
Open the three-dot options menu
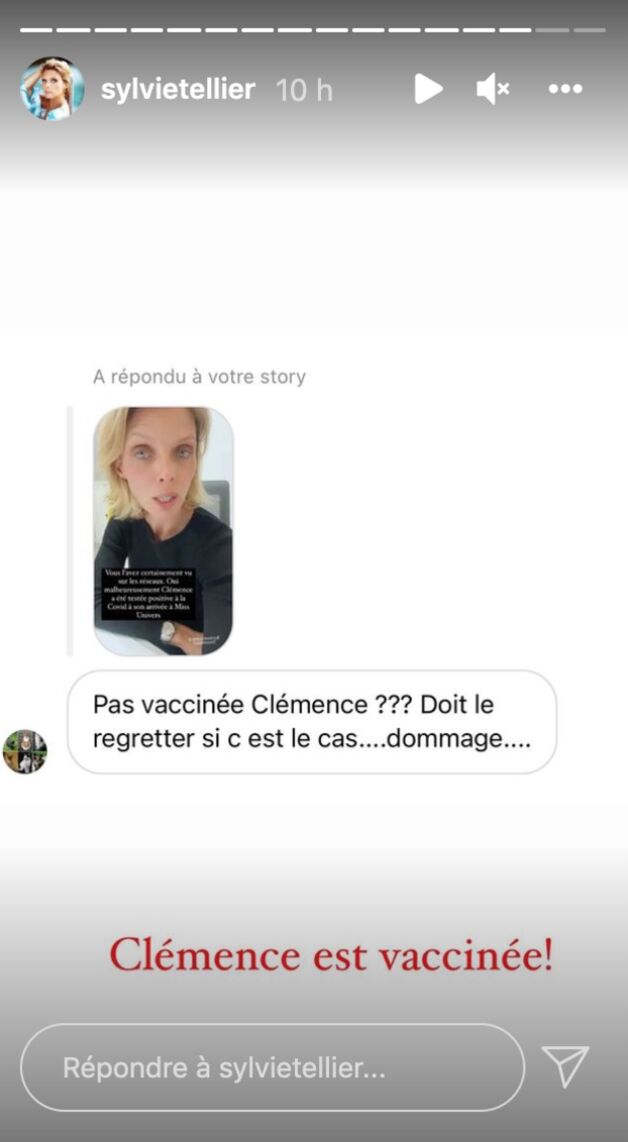565,89
